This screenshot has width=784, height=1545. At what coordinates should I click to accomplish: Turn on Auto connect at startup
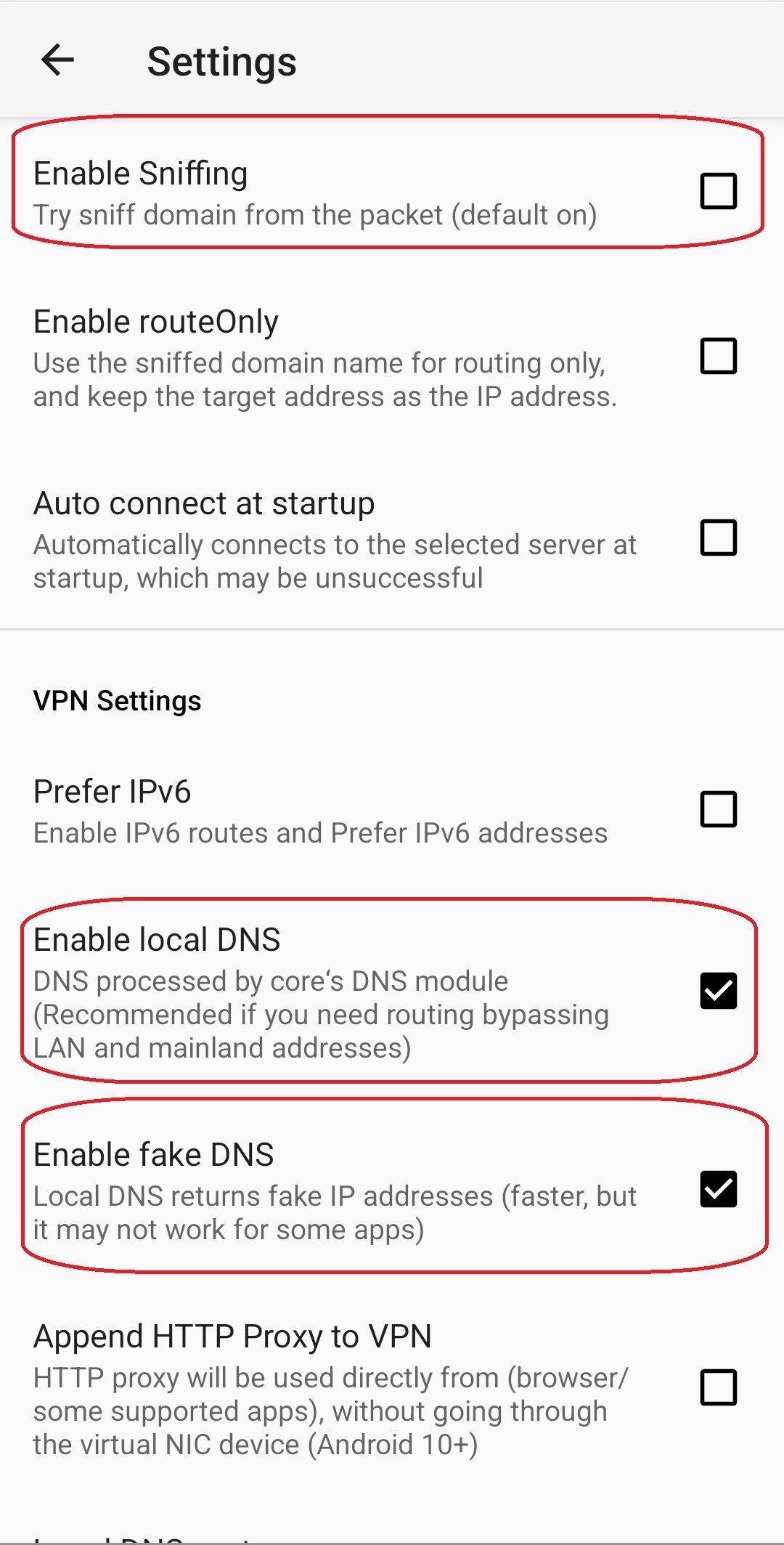click(x=718, y=538)
